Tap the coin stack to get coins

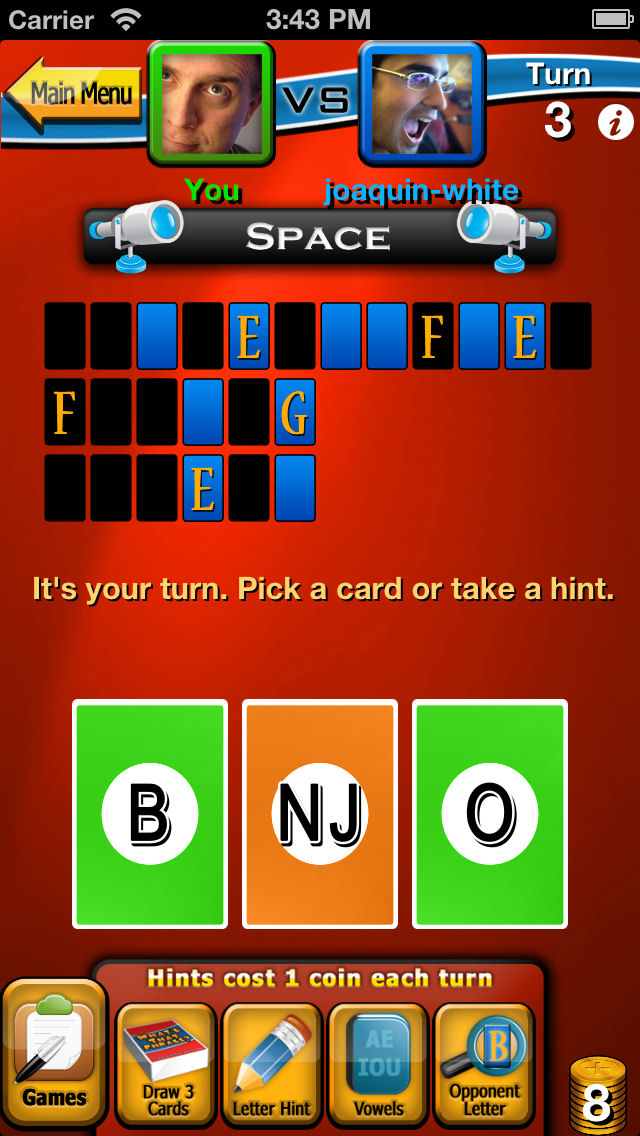coord(597,1095)
